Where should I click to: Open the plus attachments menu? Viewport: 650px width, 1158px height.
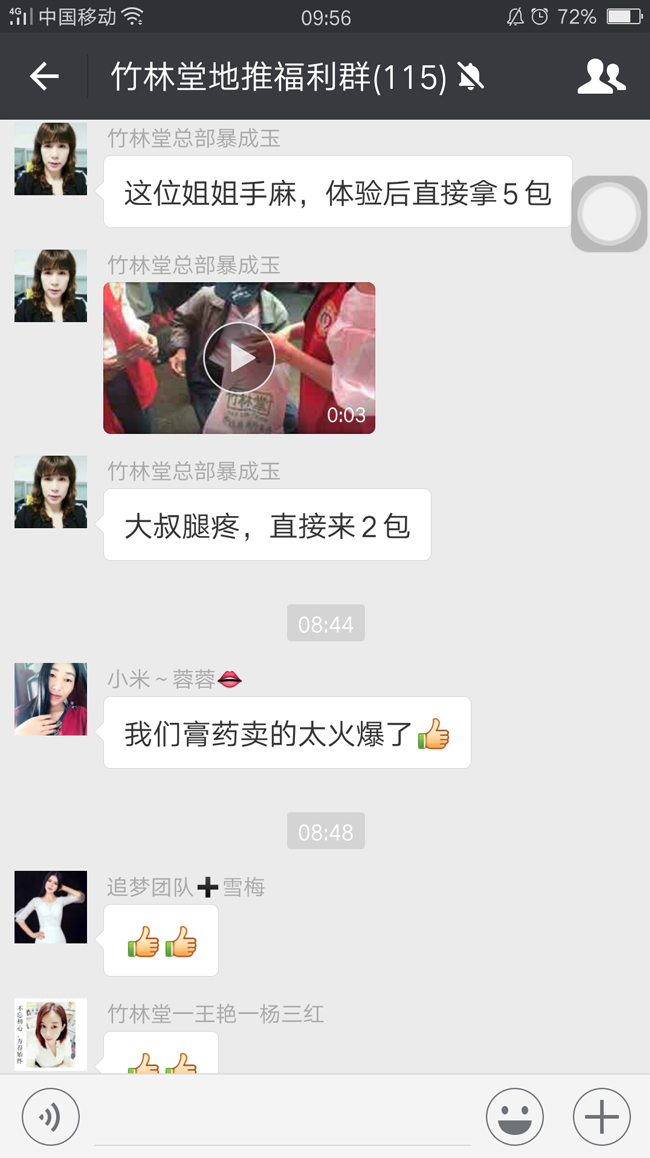click(x=601, y=1116)
